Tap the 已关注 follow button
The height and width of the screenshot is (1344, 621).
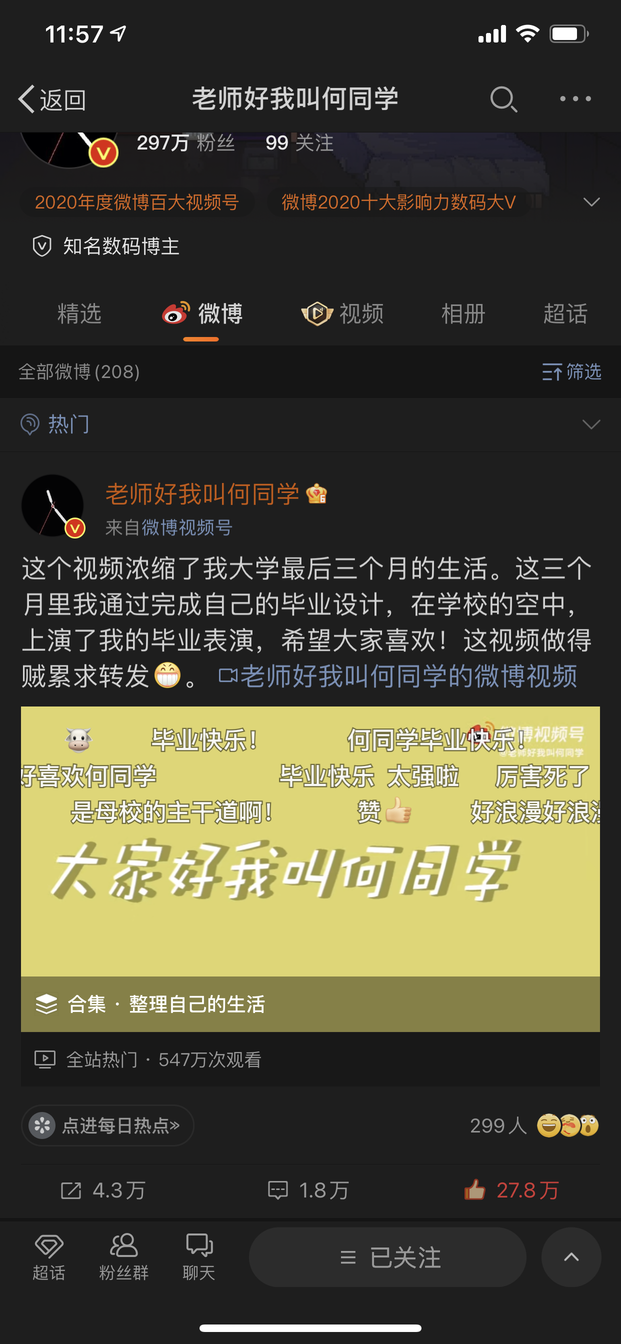(388, 1257)
